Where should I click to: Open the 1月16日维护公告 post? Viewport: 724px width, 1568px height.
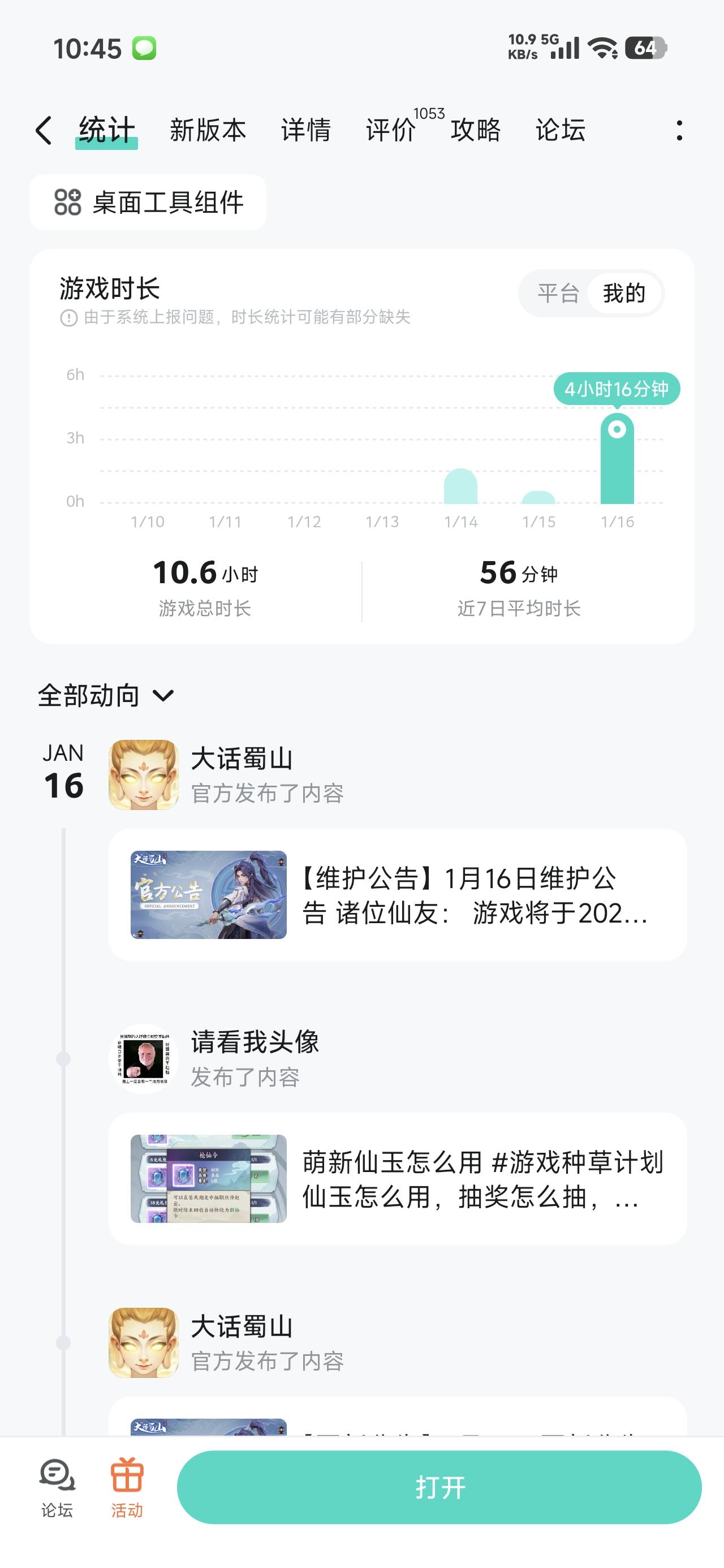tap(398, 895)
